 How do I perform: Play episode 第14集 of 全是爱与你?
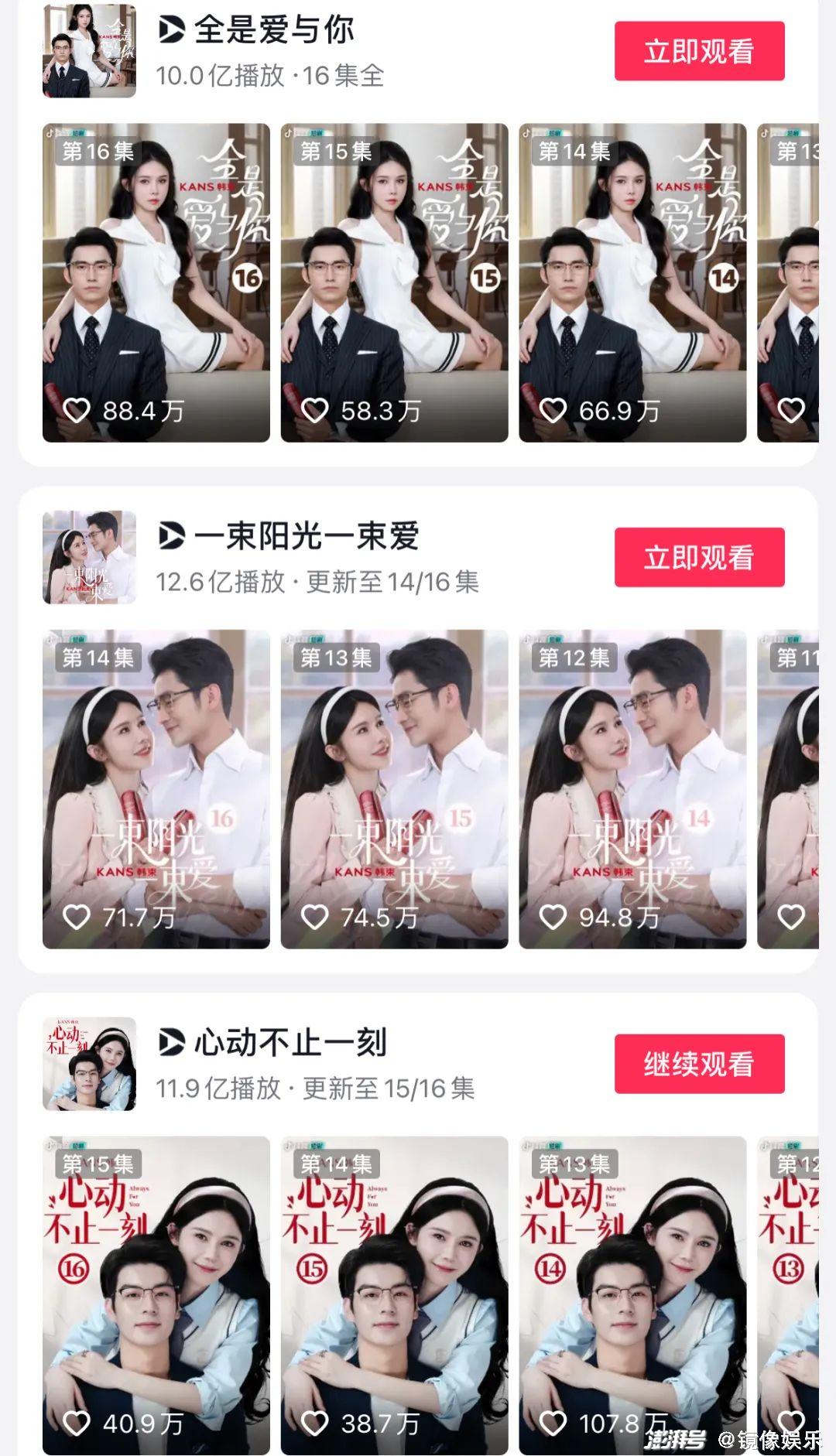click(x=632, y=282)
